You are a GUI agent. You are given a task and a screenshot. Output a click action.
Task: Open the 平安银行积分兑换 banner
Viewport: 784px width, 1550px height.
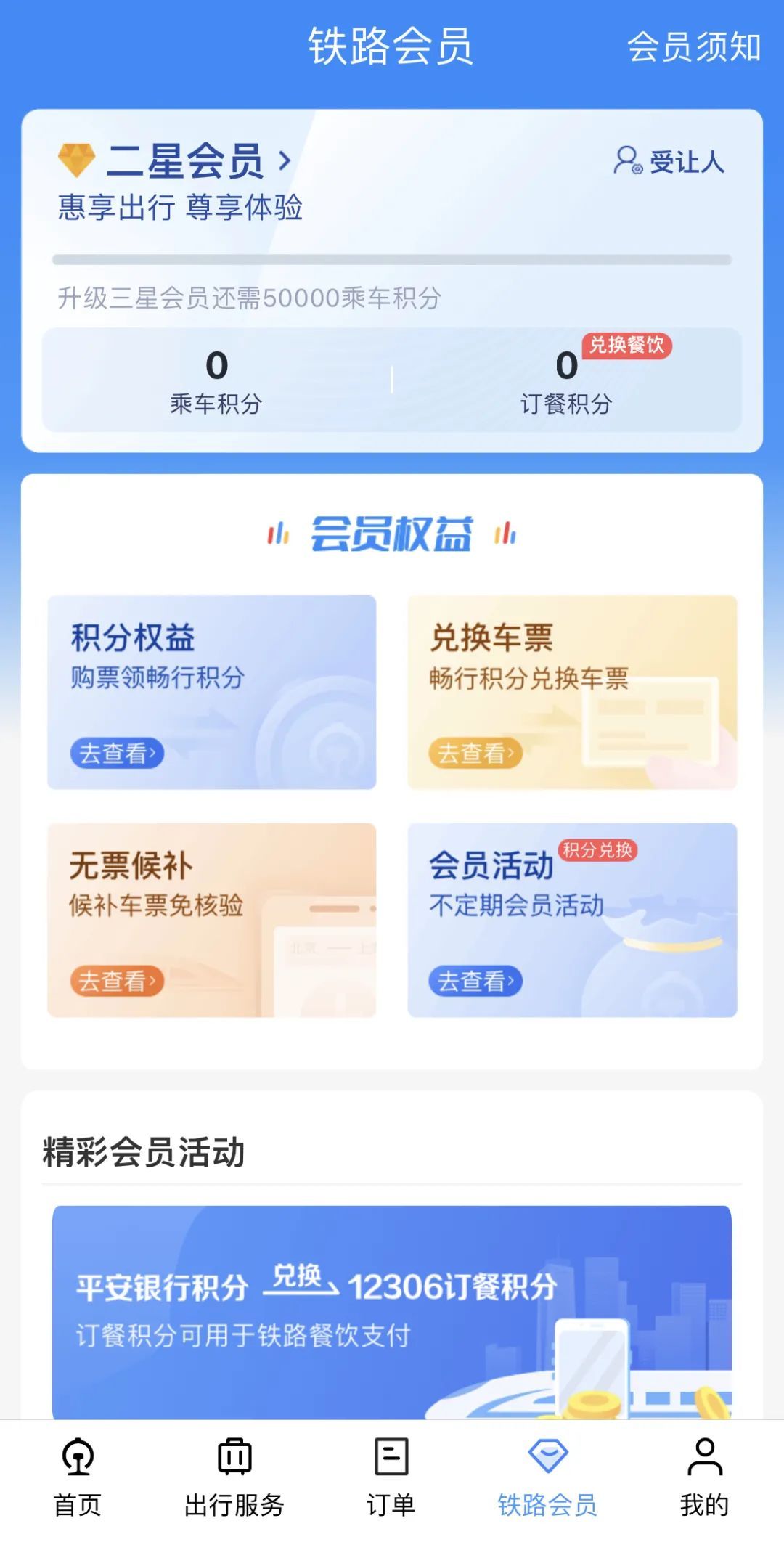point(392,1311)
